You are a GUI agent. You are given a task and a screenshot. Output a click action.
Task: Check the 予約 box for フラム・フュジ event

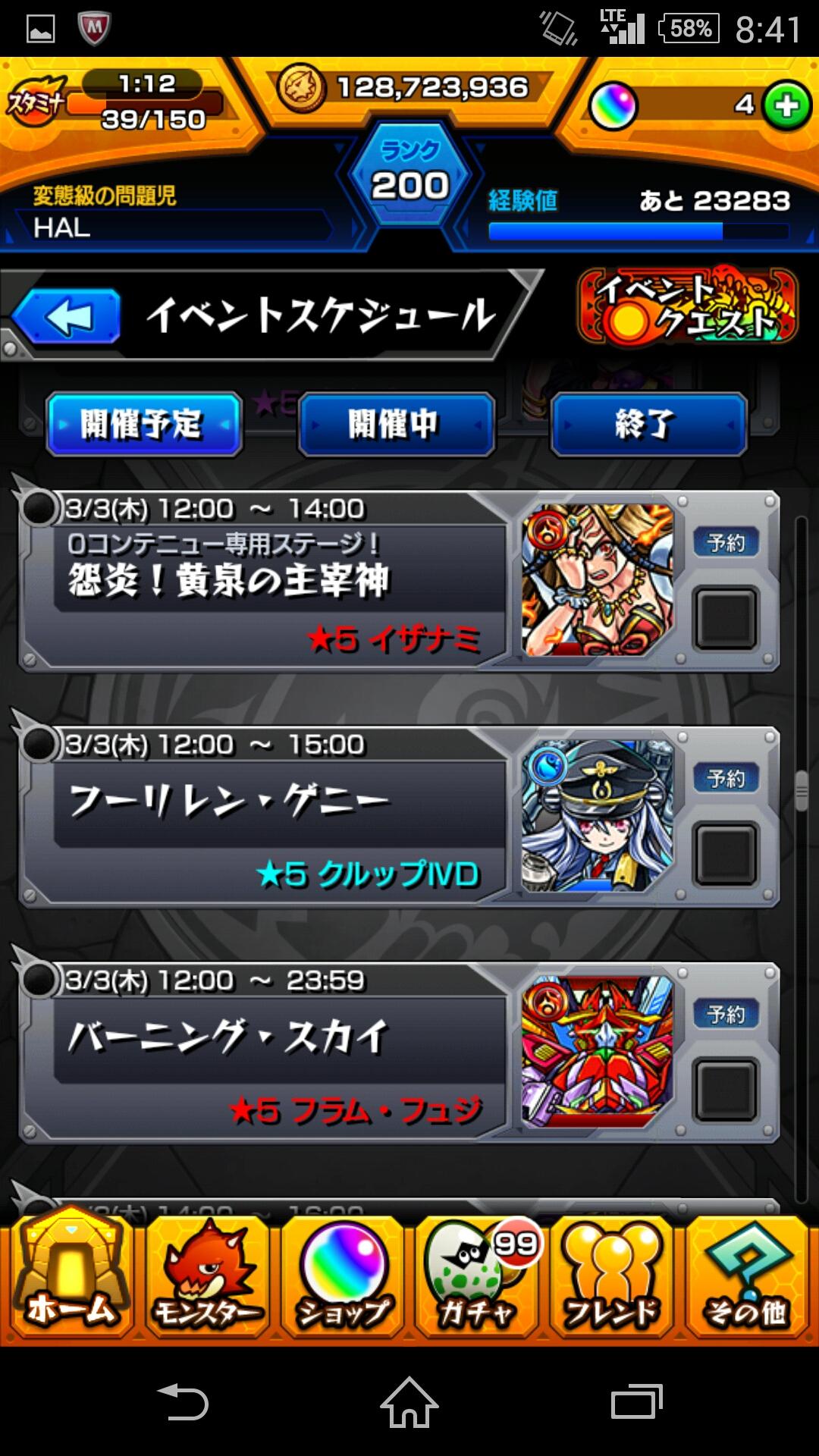[726, 1090]
